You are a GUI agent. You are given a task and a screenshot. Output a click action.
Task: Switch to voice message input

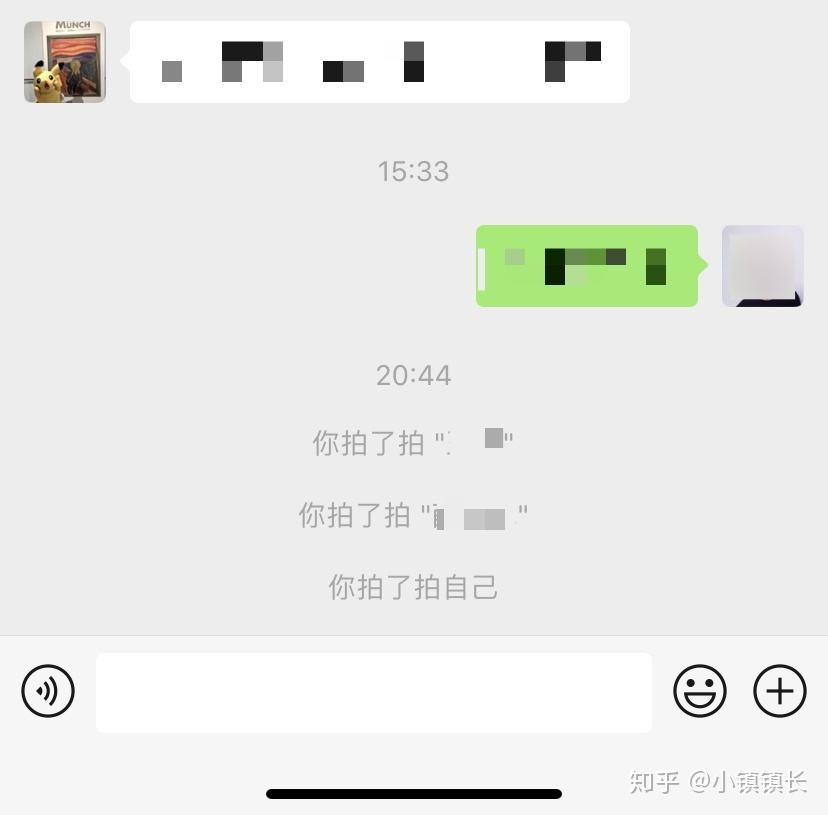pyautogui.click(x=48, y=691)
